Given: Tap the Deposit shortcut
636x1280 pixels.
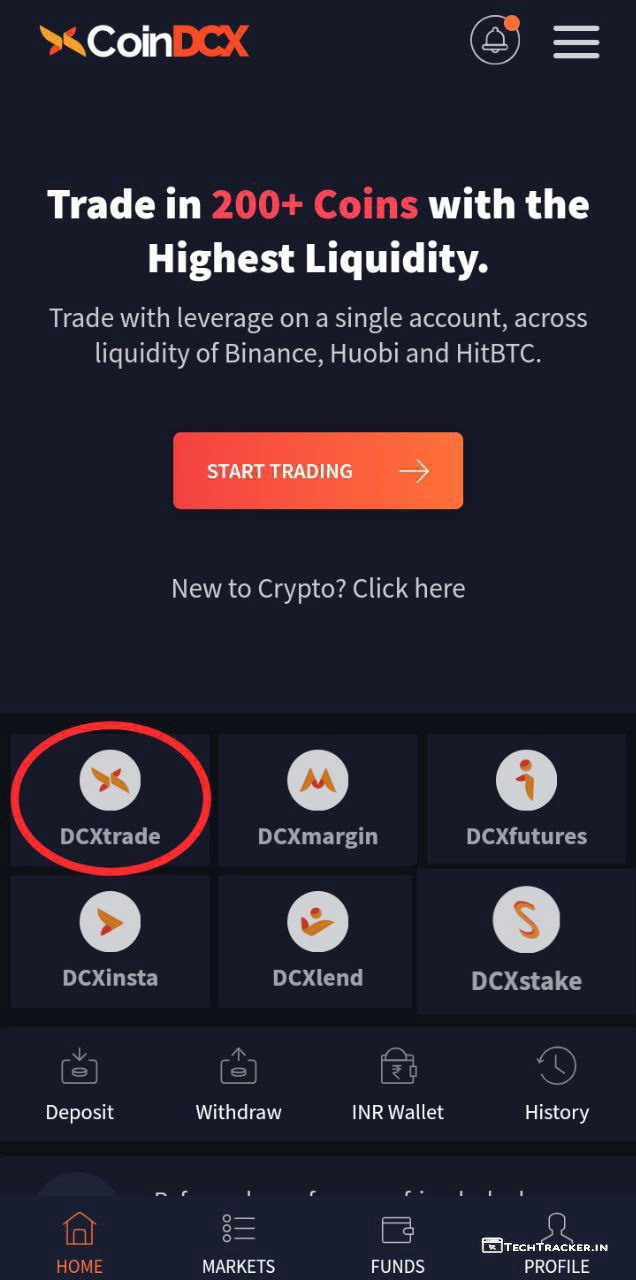Looking at the screenshot, I should pyautogui.click(x=80, y=1085).
